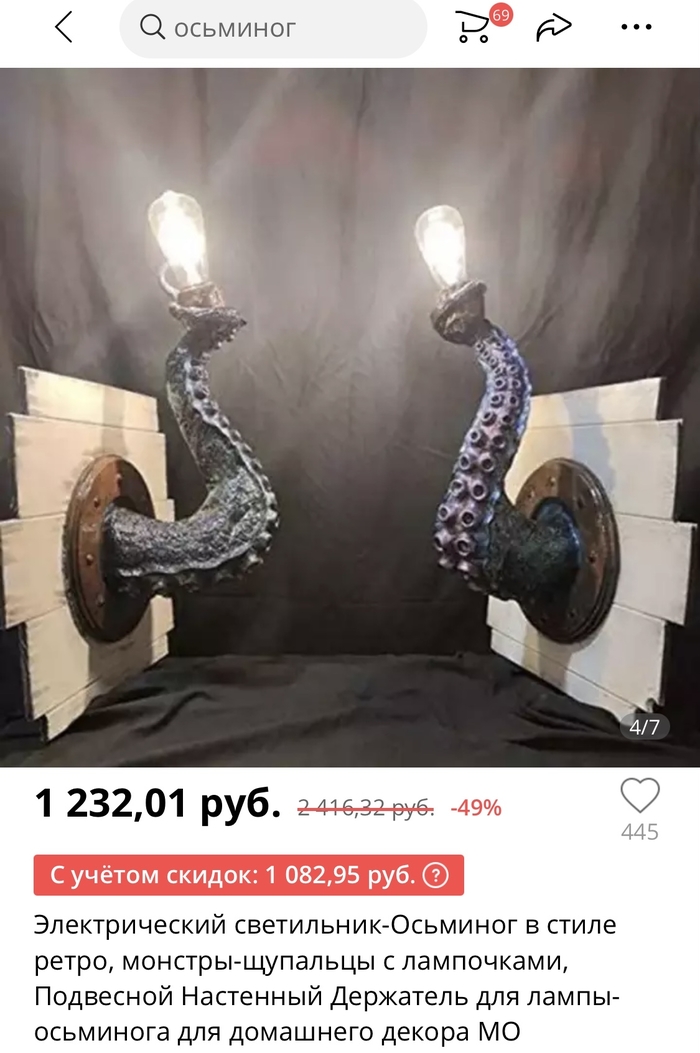Open the three-dot overflow menu

tap(636, 29)
